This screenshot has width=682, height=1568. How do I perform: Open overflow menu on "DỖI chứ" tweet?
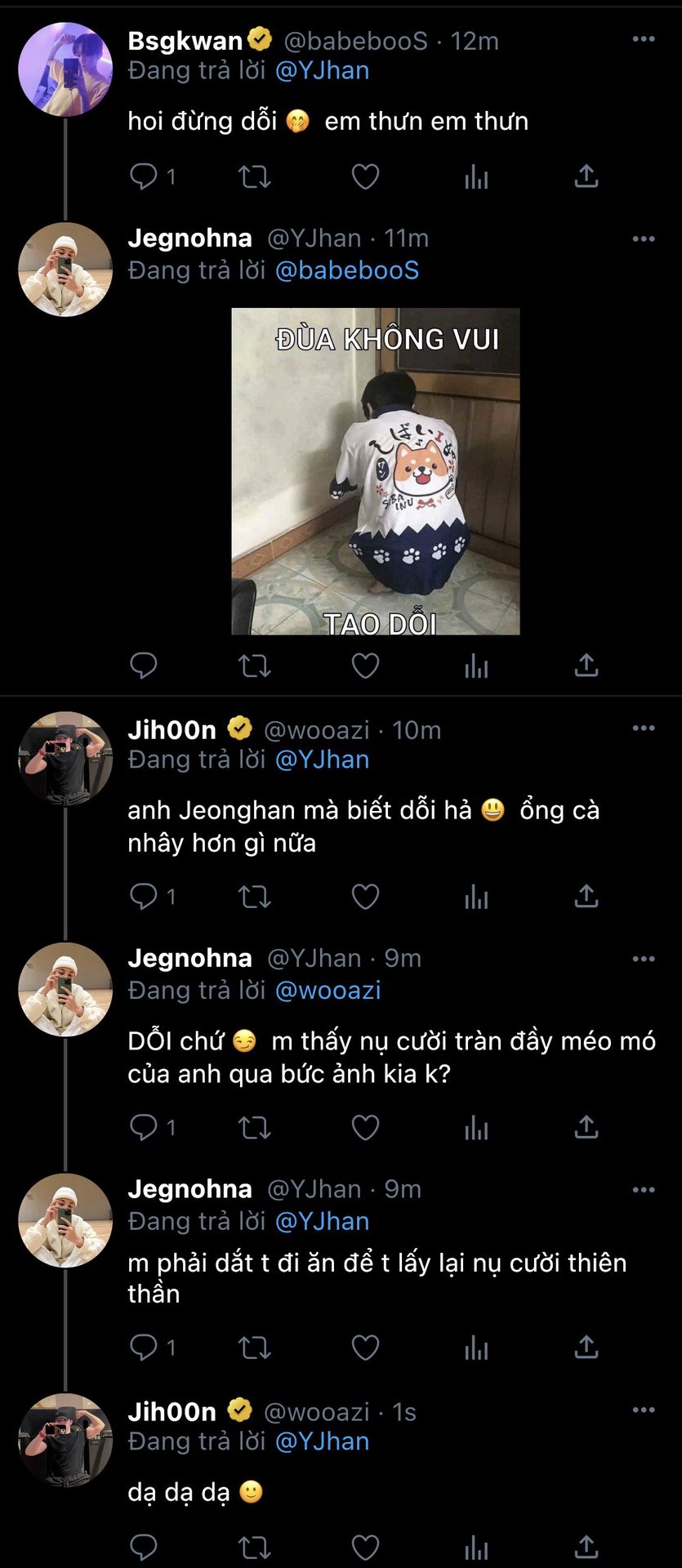pyautogui.click(x=644, y=959)
